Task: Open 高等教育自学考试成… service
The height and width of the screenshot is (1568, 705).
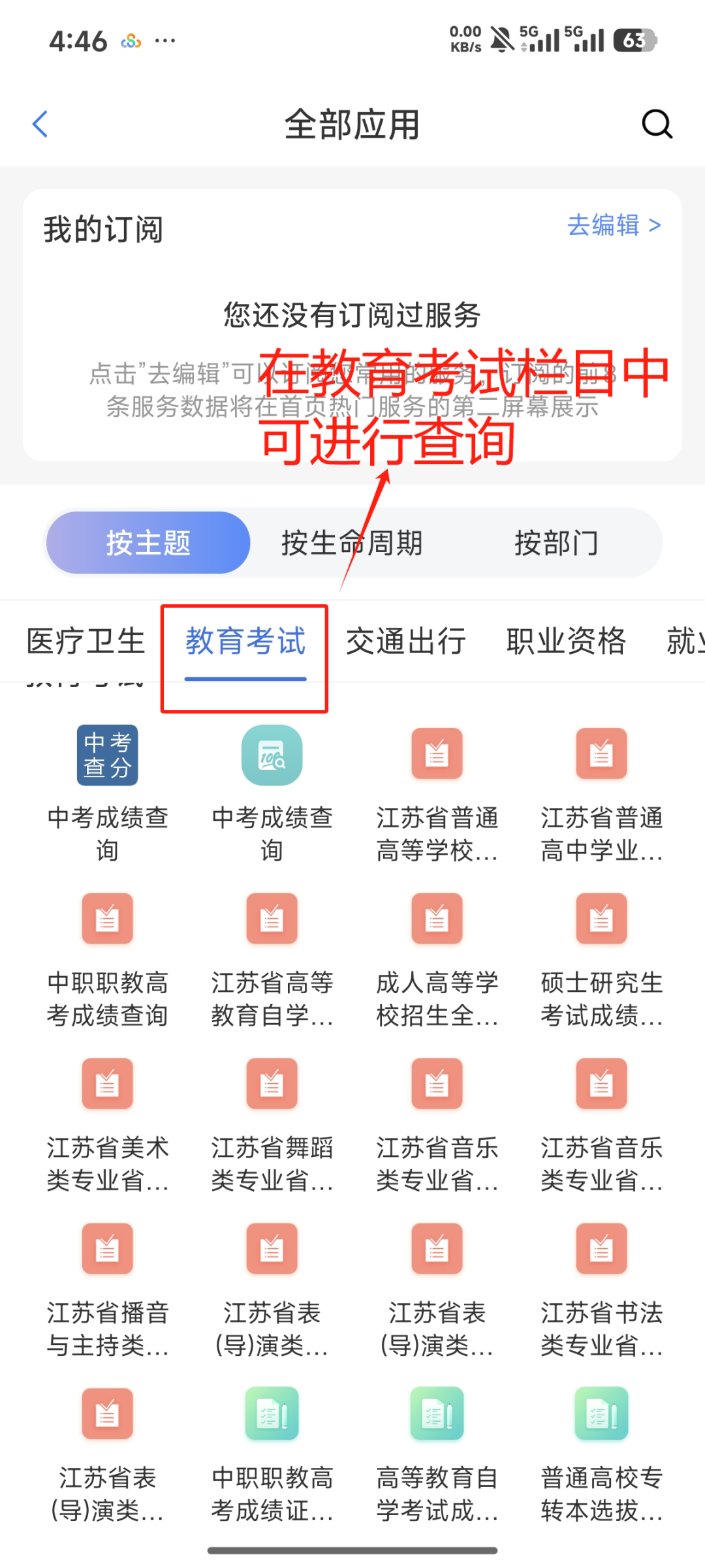Action: click(x=437, y=1454)
